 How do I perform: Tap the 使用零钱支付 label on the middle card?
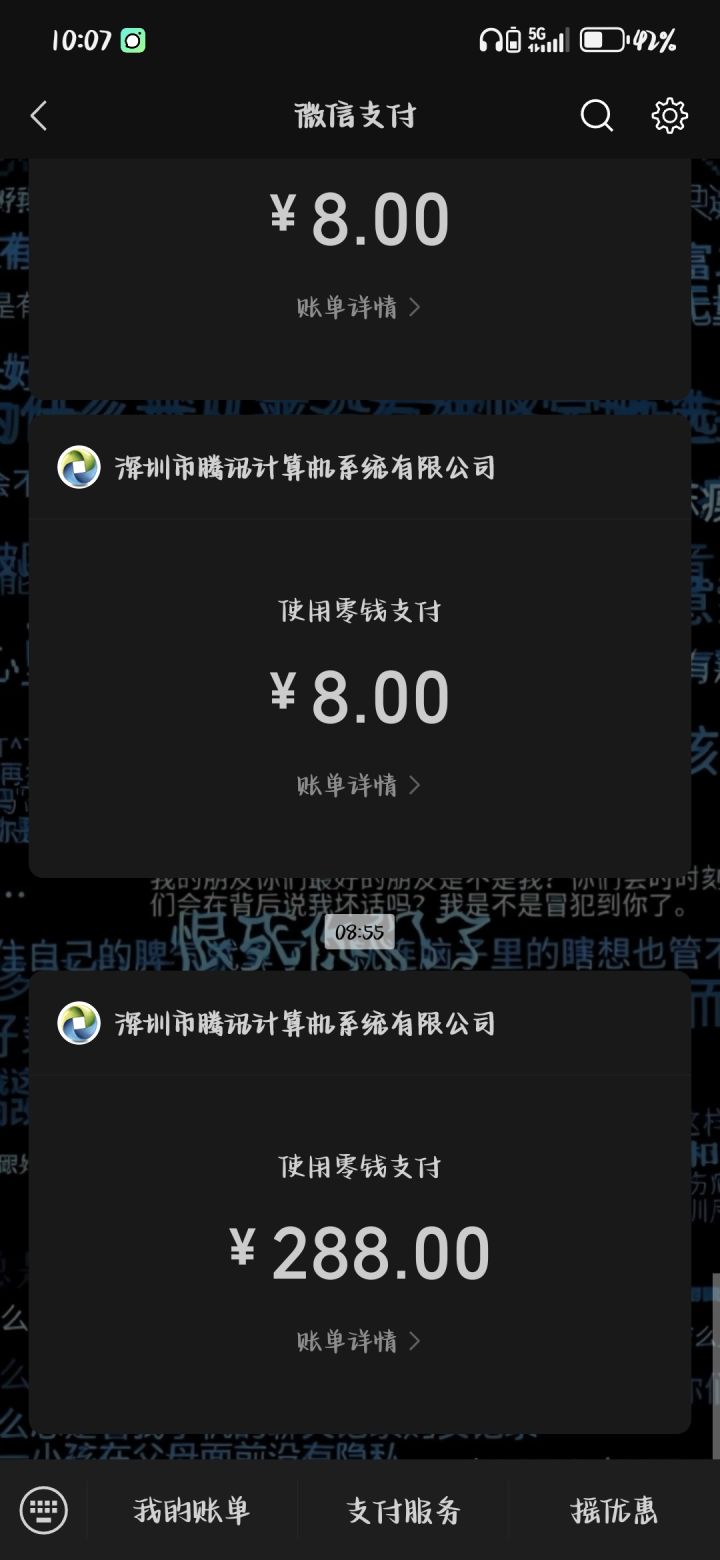[357, 609]
